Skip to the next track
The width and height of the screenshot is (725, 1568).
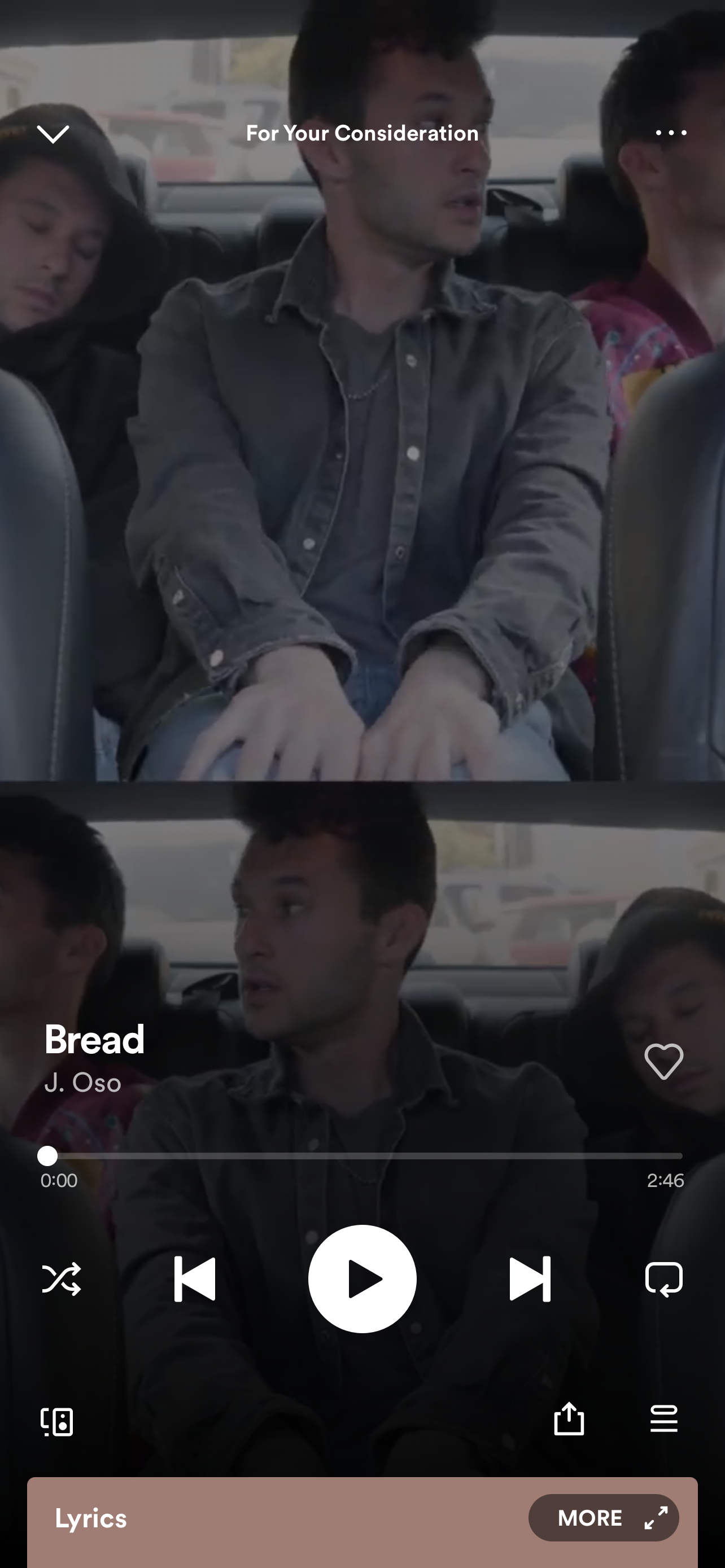tap(530, 1279)
